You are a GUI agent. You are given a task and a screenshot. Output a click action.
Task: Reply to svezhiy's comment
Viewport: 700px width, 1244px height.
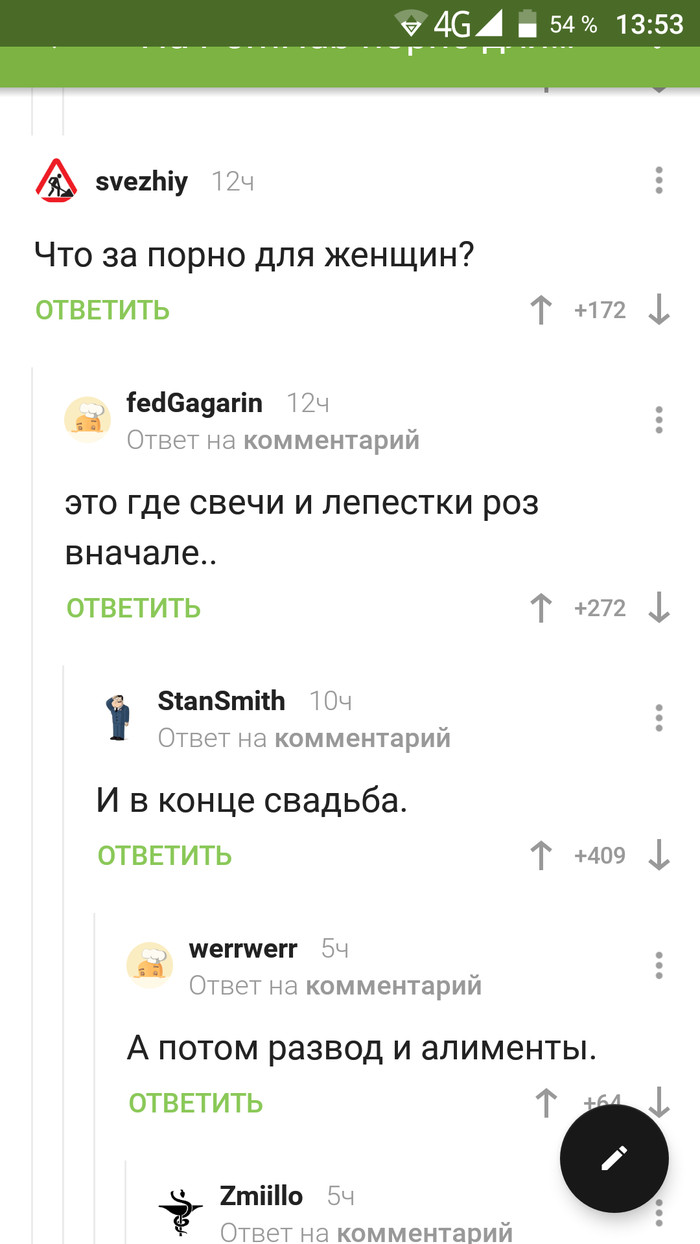click(x=103, y=310)
